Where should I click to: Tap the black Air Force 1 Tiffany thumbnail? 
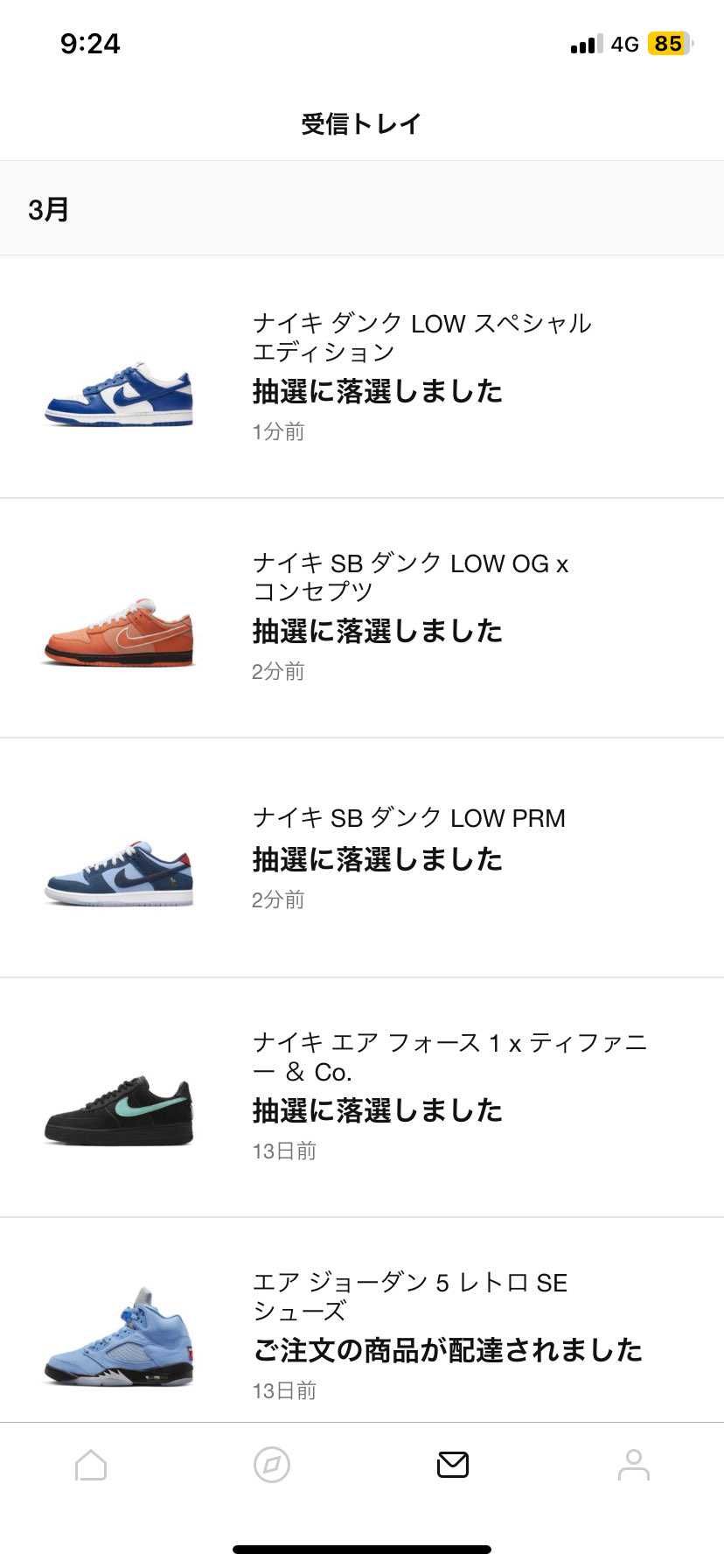pyautogui.click(x=120, y=1111)
